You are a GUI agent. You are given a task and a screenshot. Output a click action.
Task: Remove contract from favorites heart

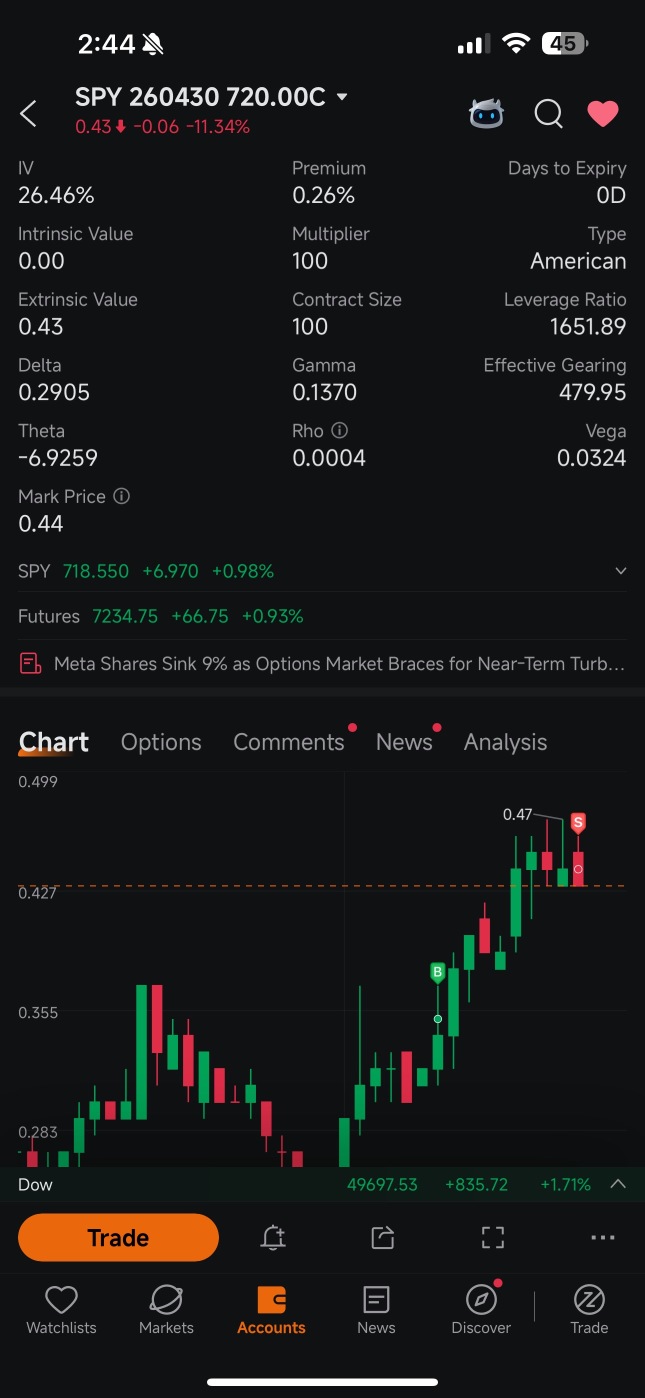pyautogui.click(x=603, y=114)
